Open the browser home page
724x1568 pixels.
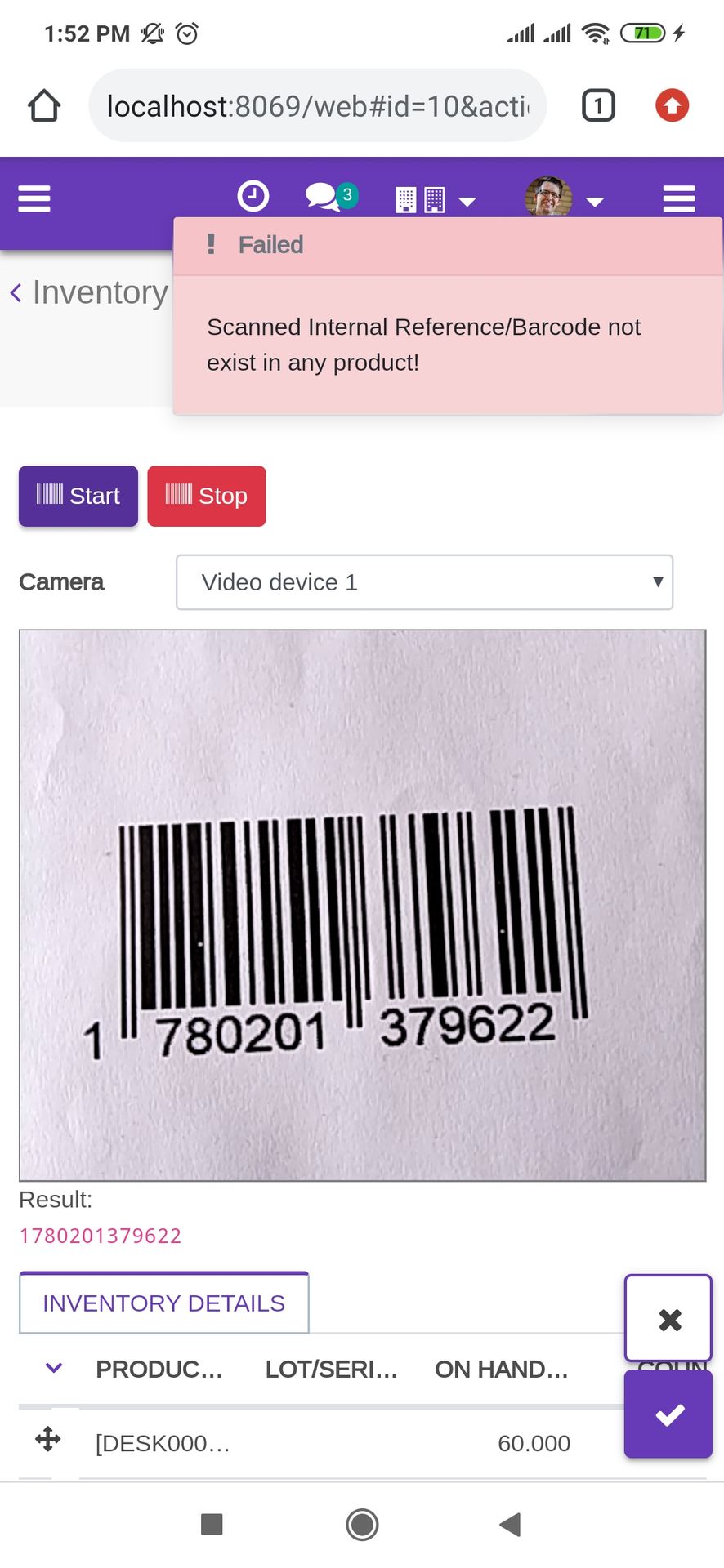click(44, 105)
